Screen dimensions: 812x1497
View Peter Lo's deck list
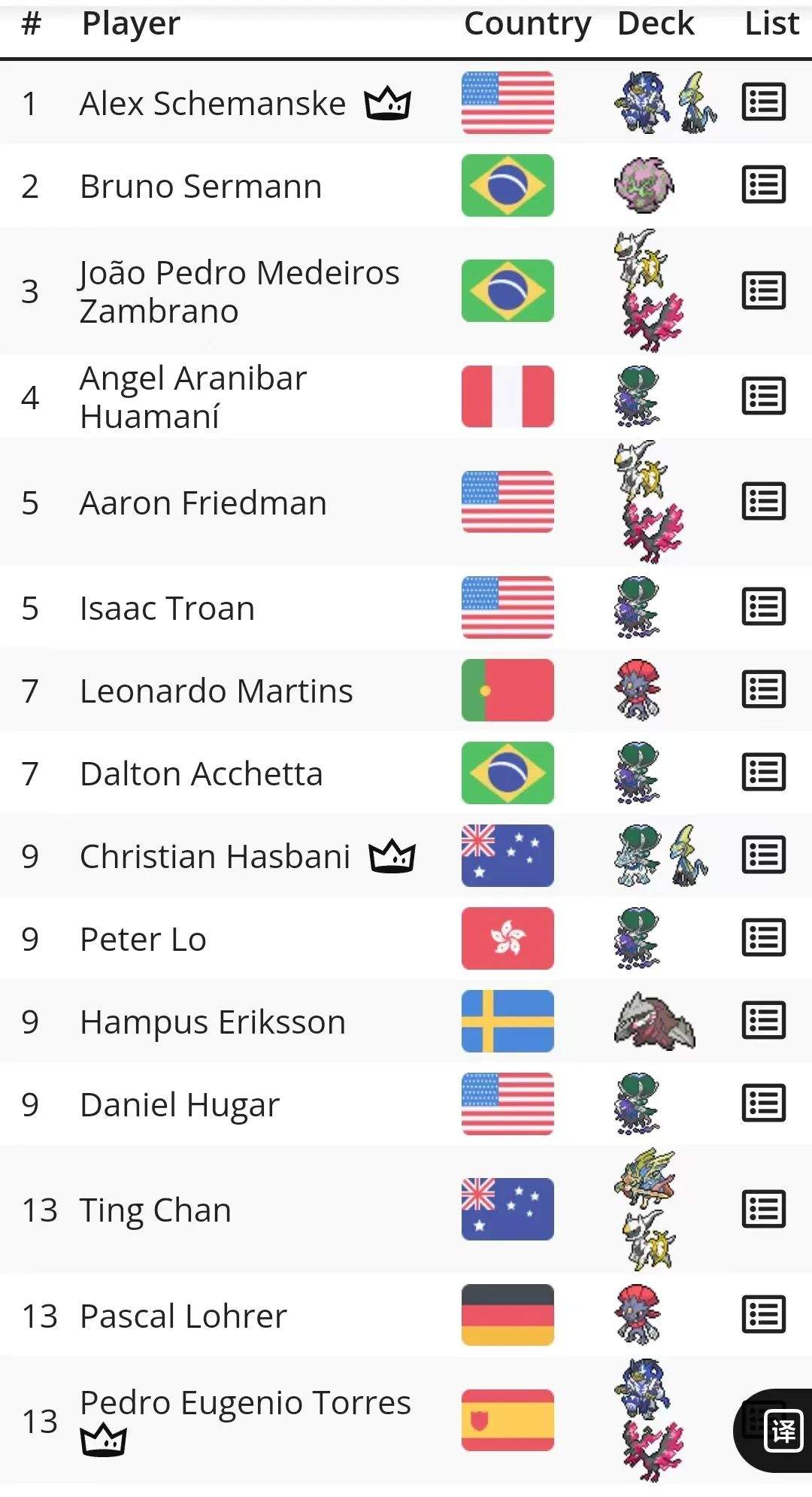coord(763,938)
